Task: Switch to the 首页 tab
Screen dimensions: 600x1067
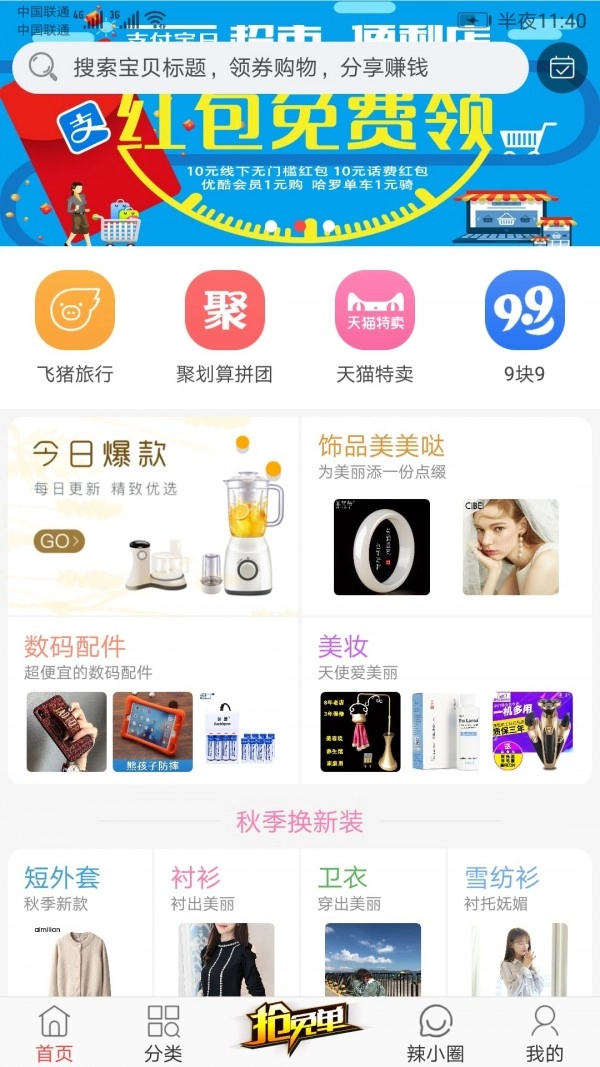Action: point(54,1033)
